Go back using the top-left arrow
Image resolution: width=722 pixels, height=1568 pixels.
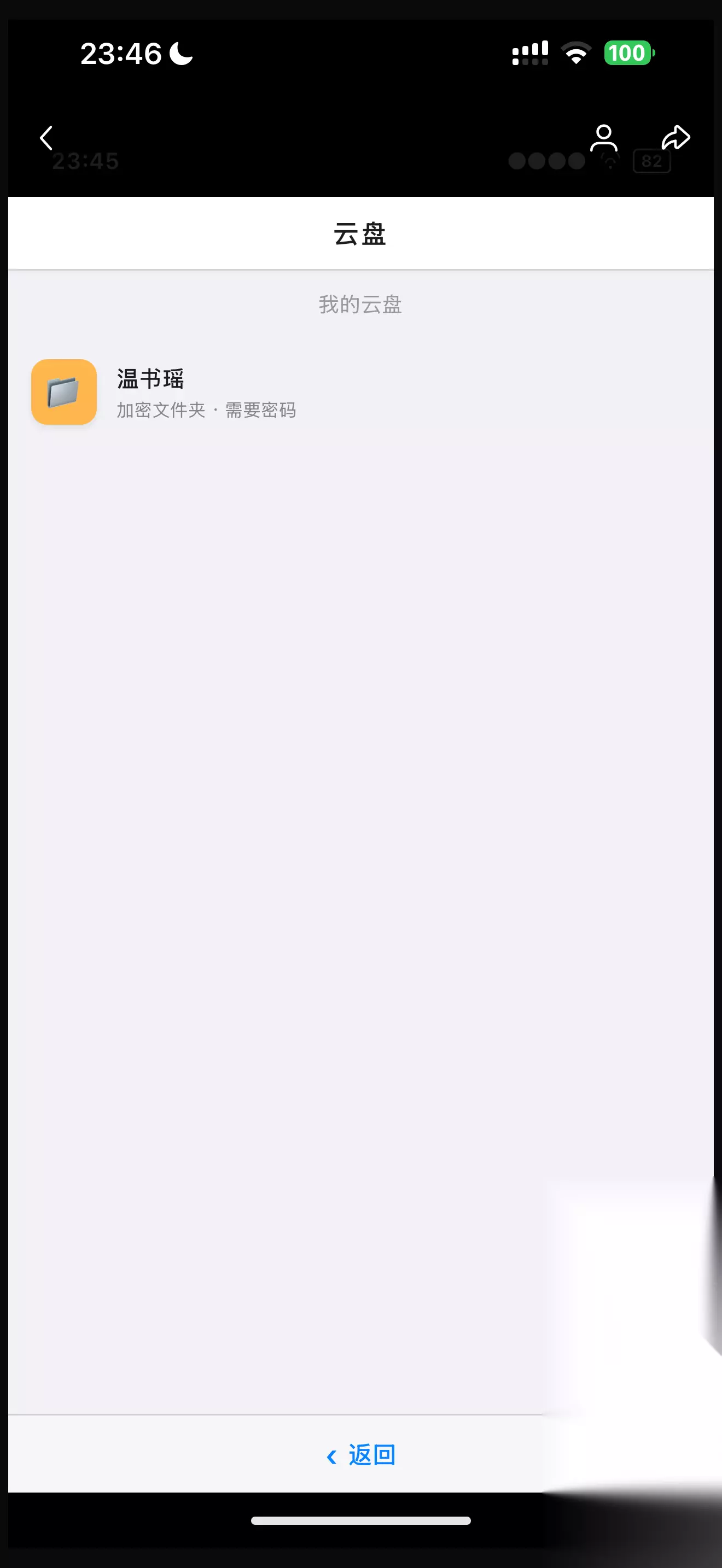pyautogui.click(x=46, y=138)
